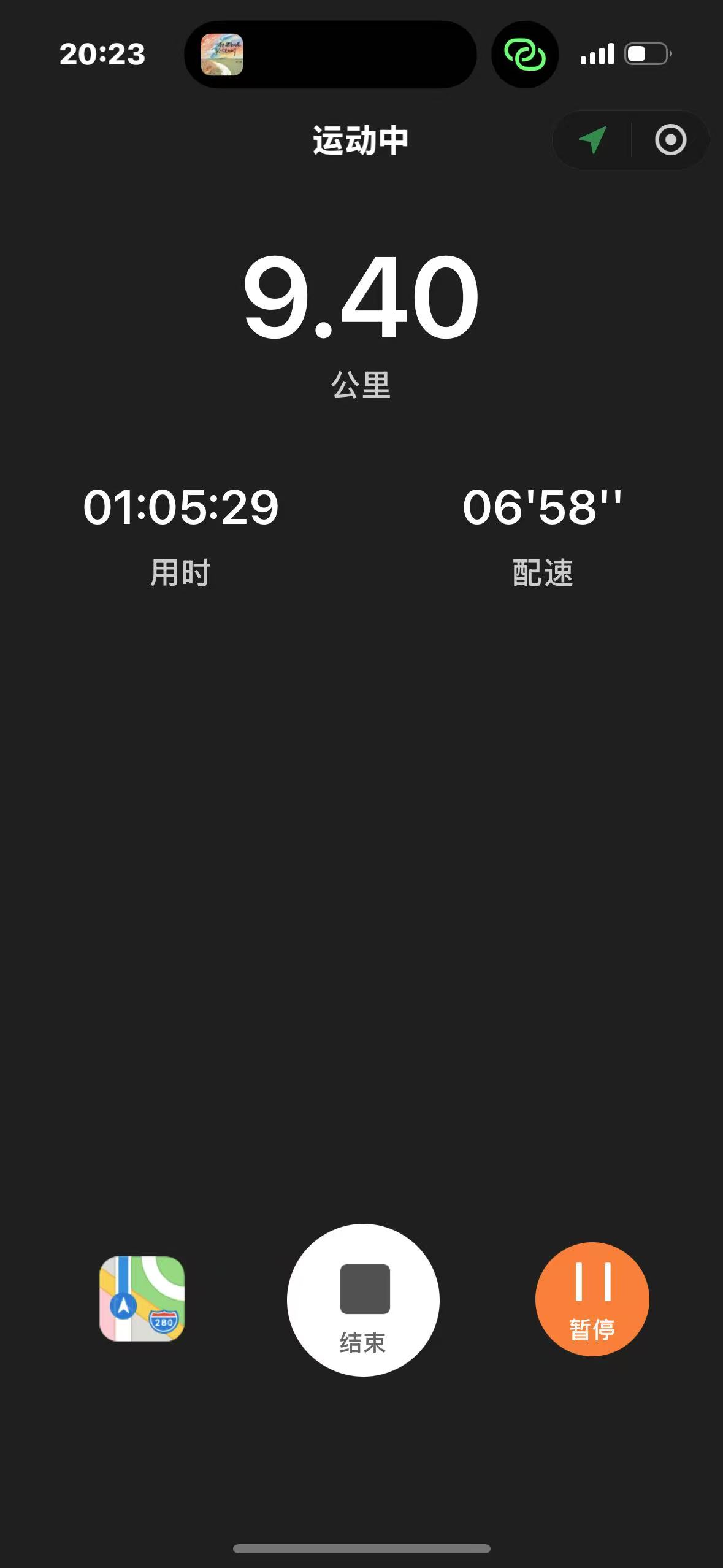Open the Maps icon shortcut
This screenshot has width=723, height=1568.
(142, 1299)
